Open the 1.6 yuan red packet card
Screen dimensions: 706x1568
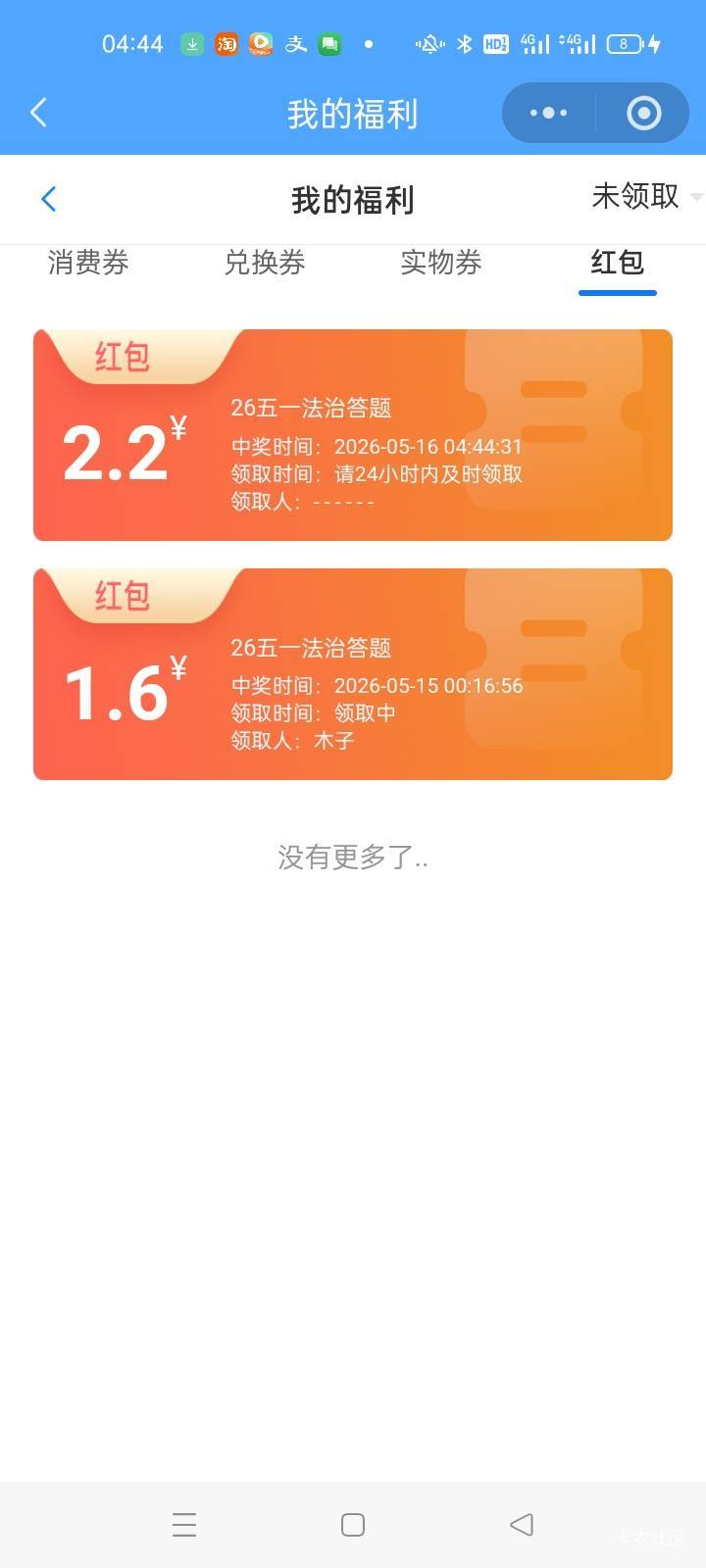click(353, 674)
